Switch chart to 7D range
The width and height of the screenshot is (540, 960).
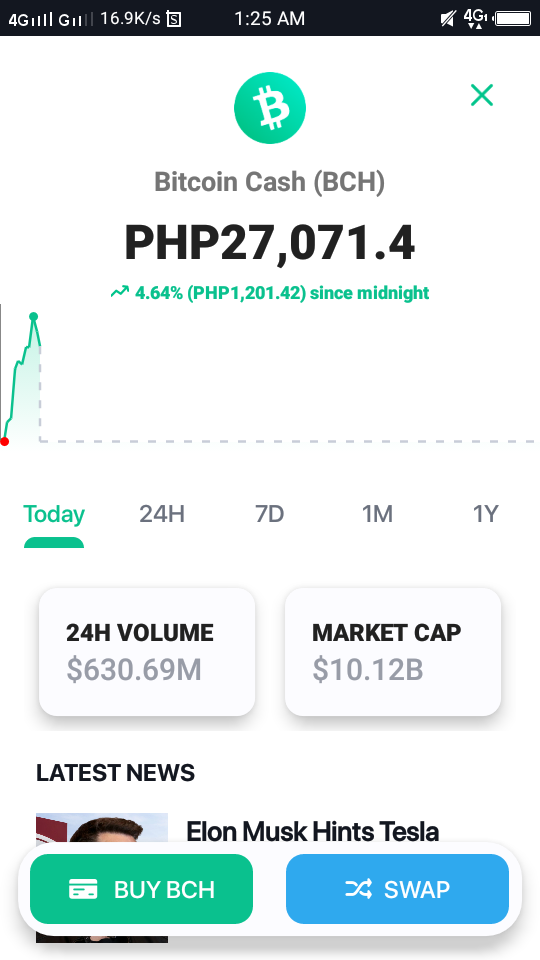[269, 514]
